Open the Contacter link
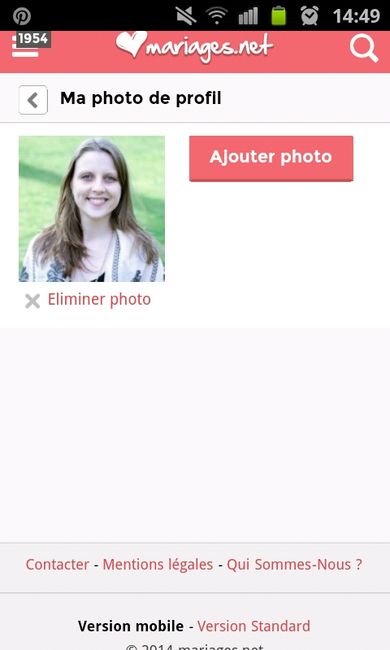Image resolution: width=390 pixels, height=650 pixels. 57,565
